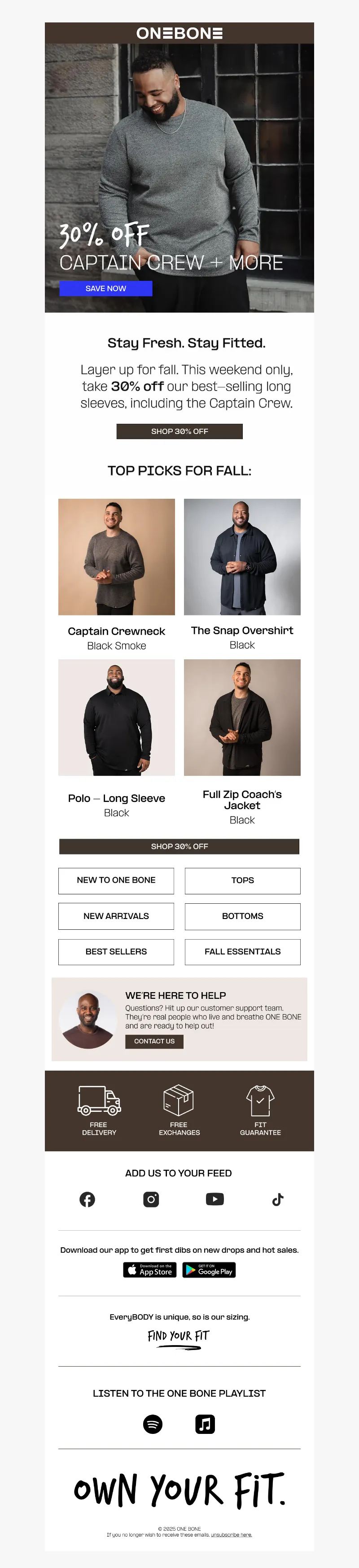Tap the SAVE NOW button
The width and height of the screenshot is (359, 1568).
coord(105,288)
